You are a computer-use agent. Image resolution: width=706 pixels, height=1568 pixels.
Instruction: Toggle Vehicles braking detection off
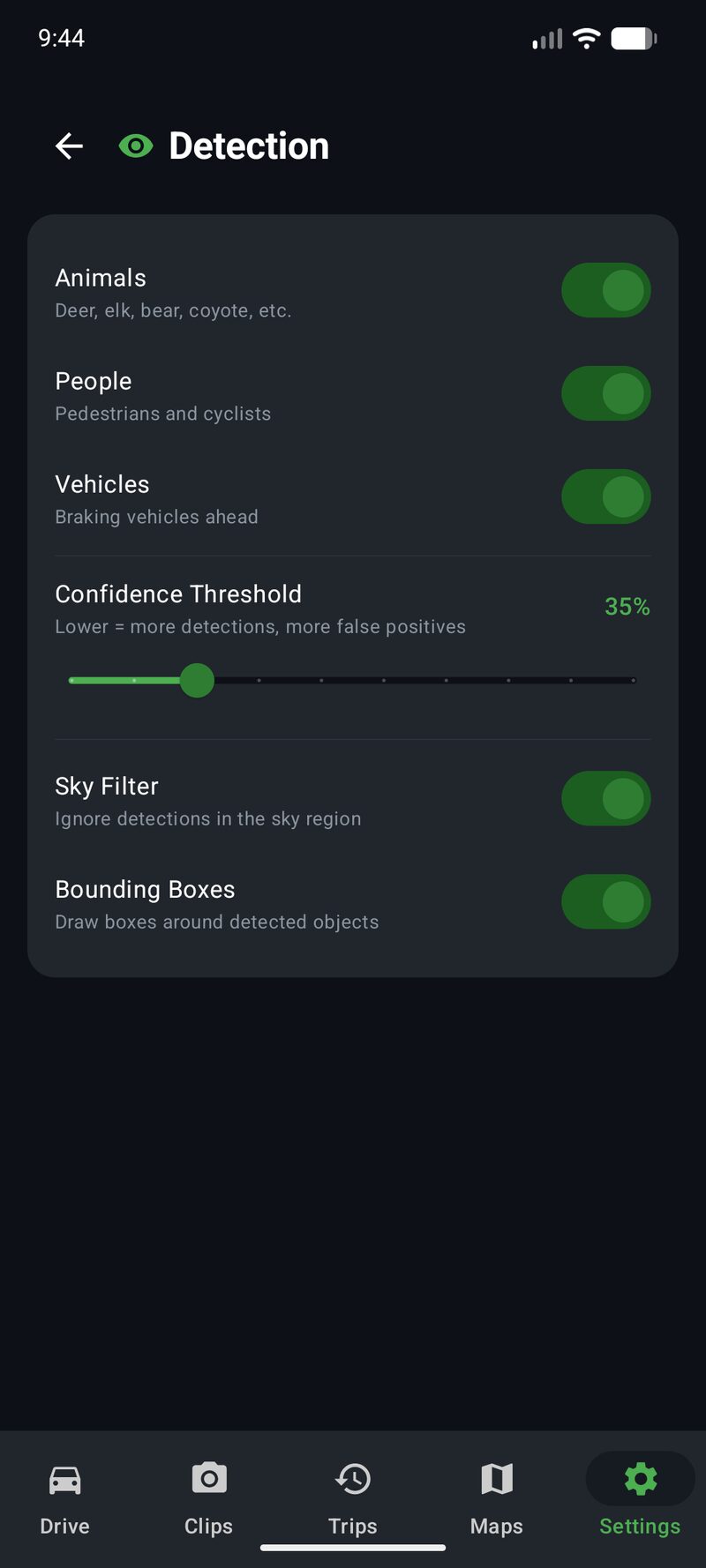[605, 497]
